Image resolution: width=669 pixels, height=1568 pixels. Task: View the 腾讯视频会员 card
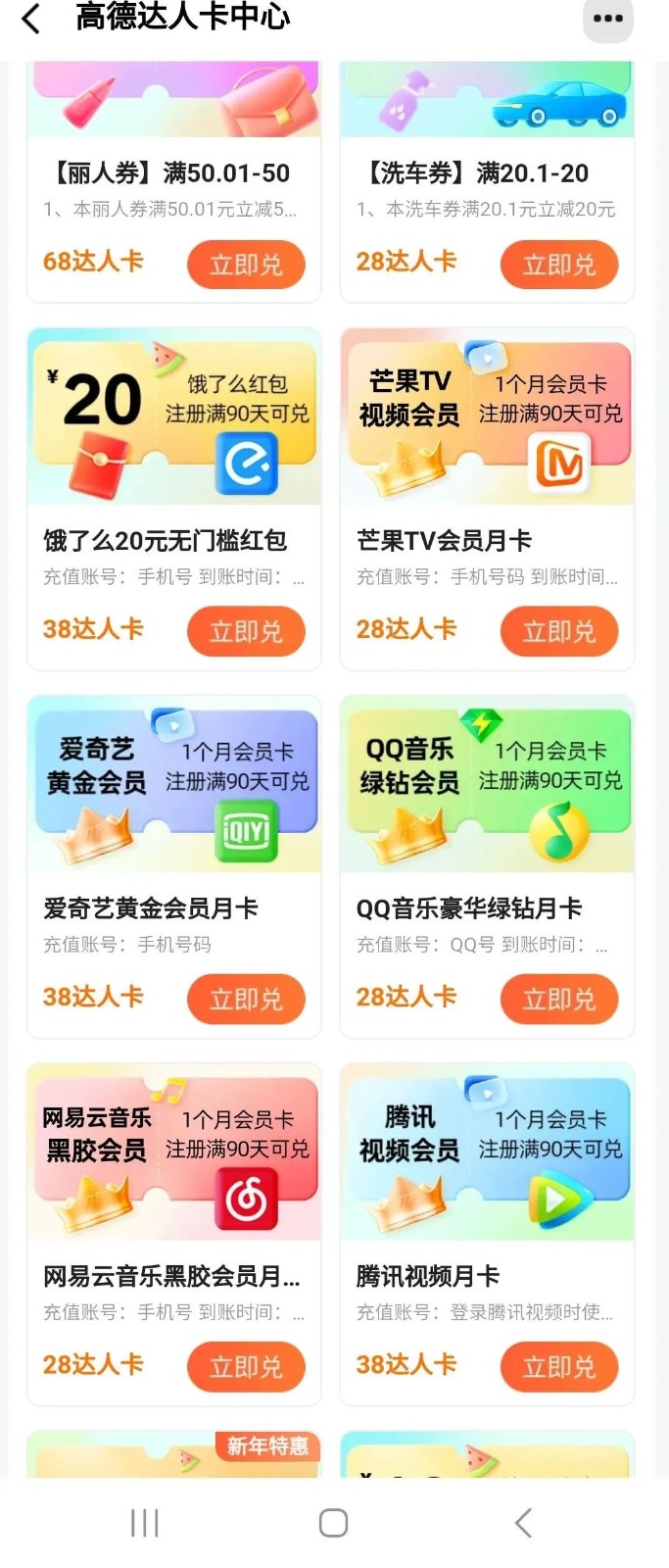pyautogui.click(x=487, y=1152)
